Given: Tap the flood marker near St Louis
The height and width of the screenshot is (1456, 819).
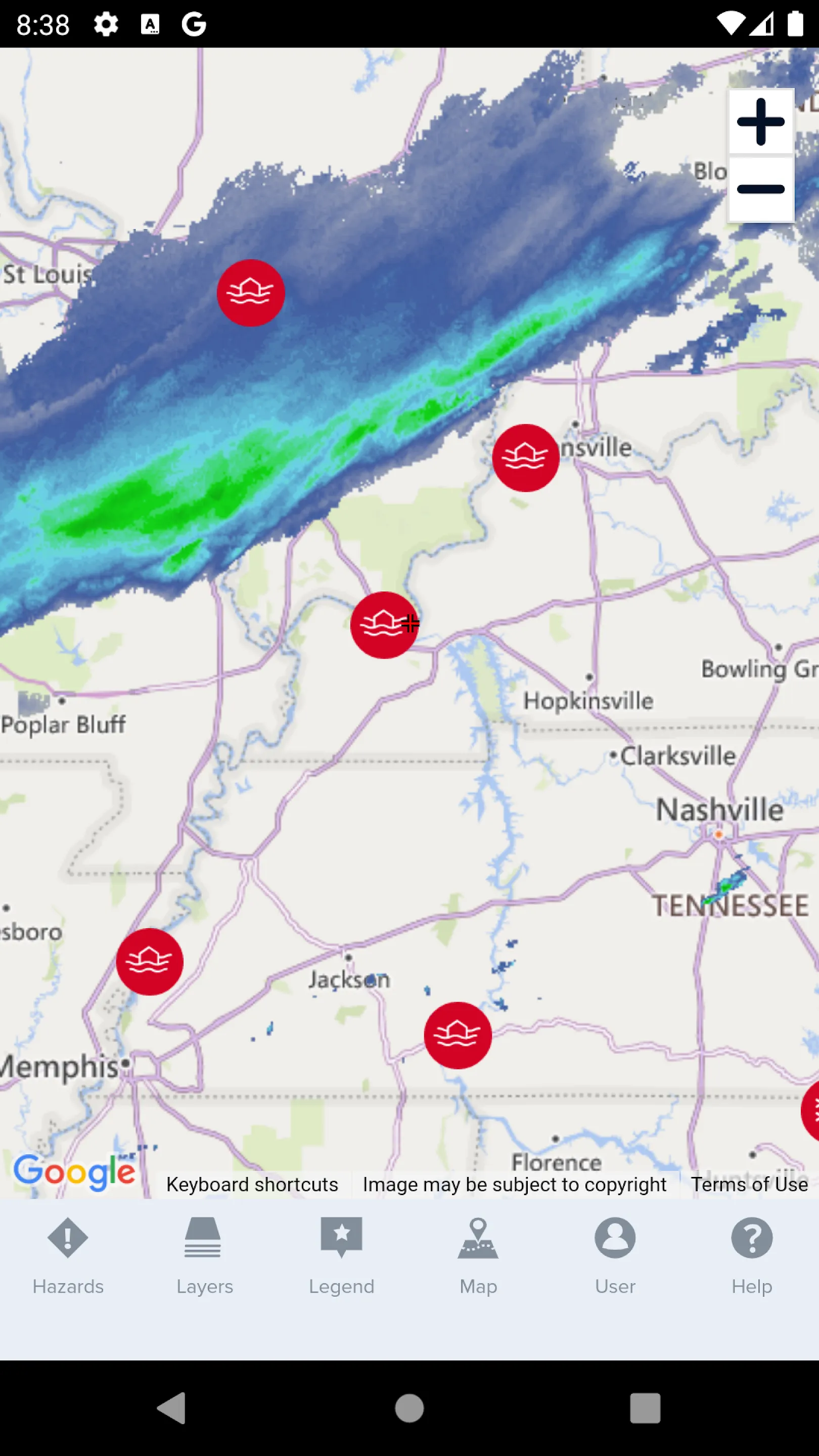Looking at the screenshot, I should (x=250, y=293).
